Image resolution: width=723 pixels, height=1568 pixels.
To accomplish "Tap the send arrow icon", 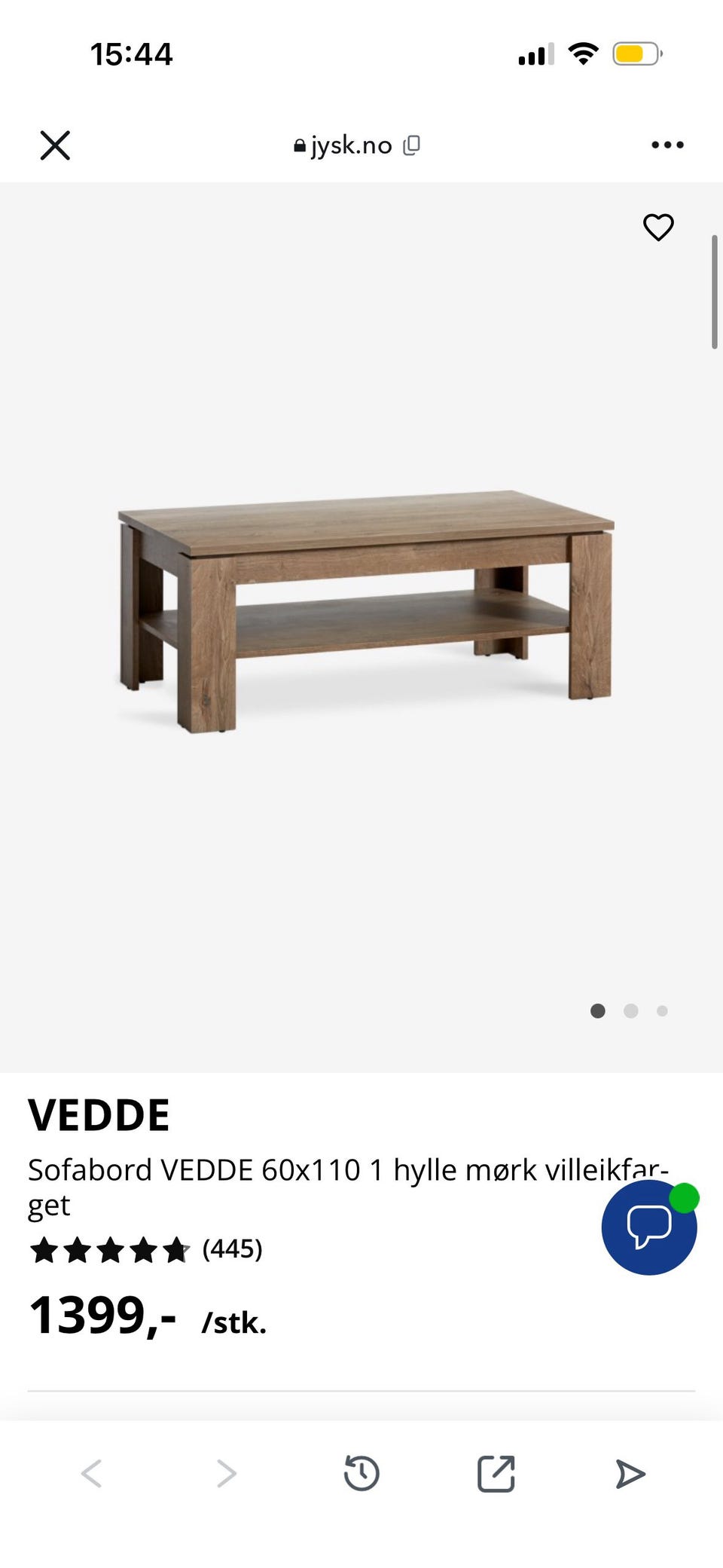I will click(630, 1473).
